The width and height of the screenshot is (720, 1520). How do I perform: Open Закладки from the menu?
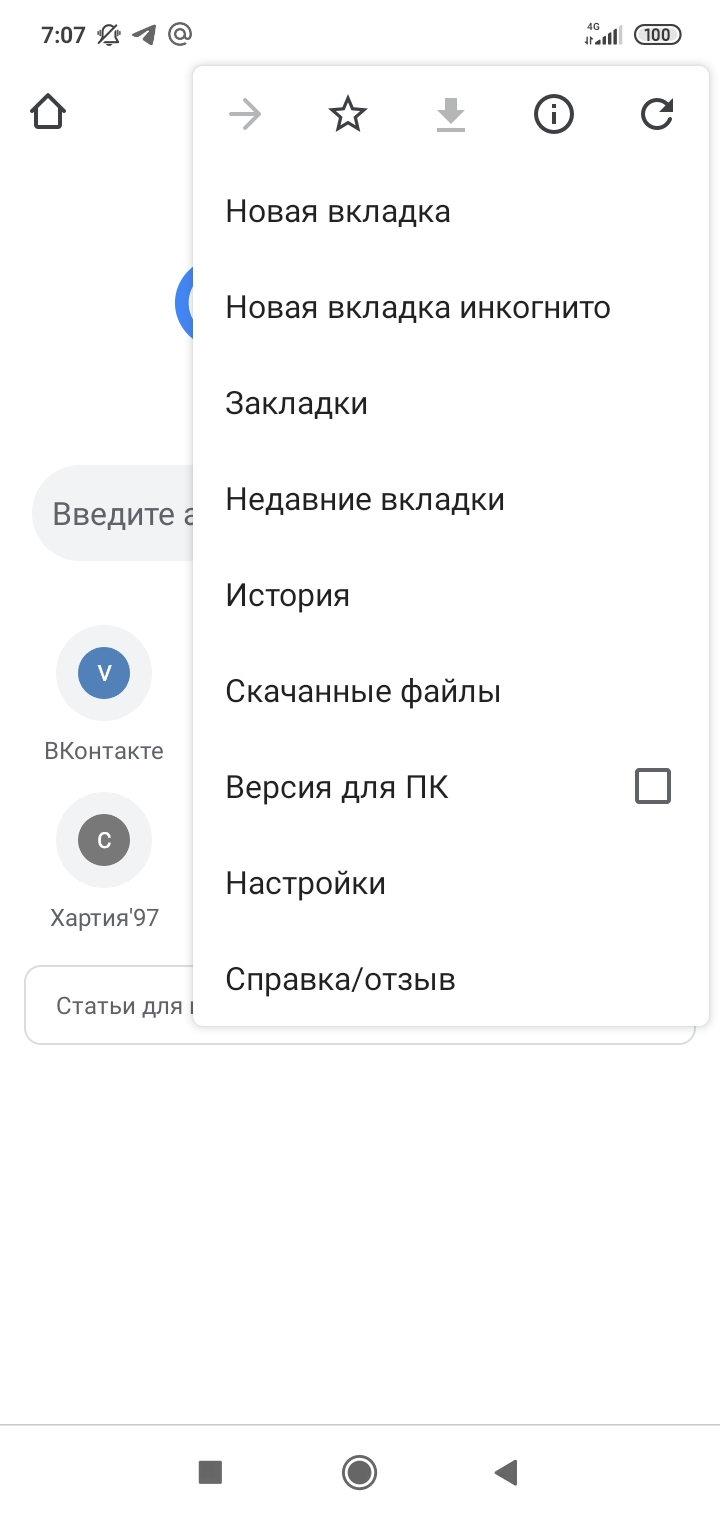[296, 402]
